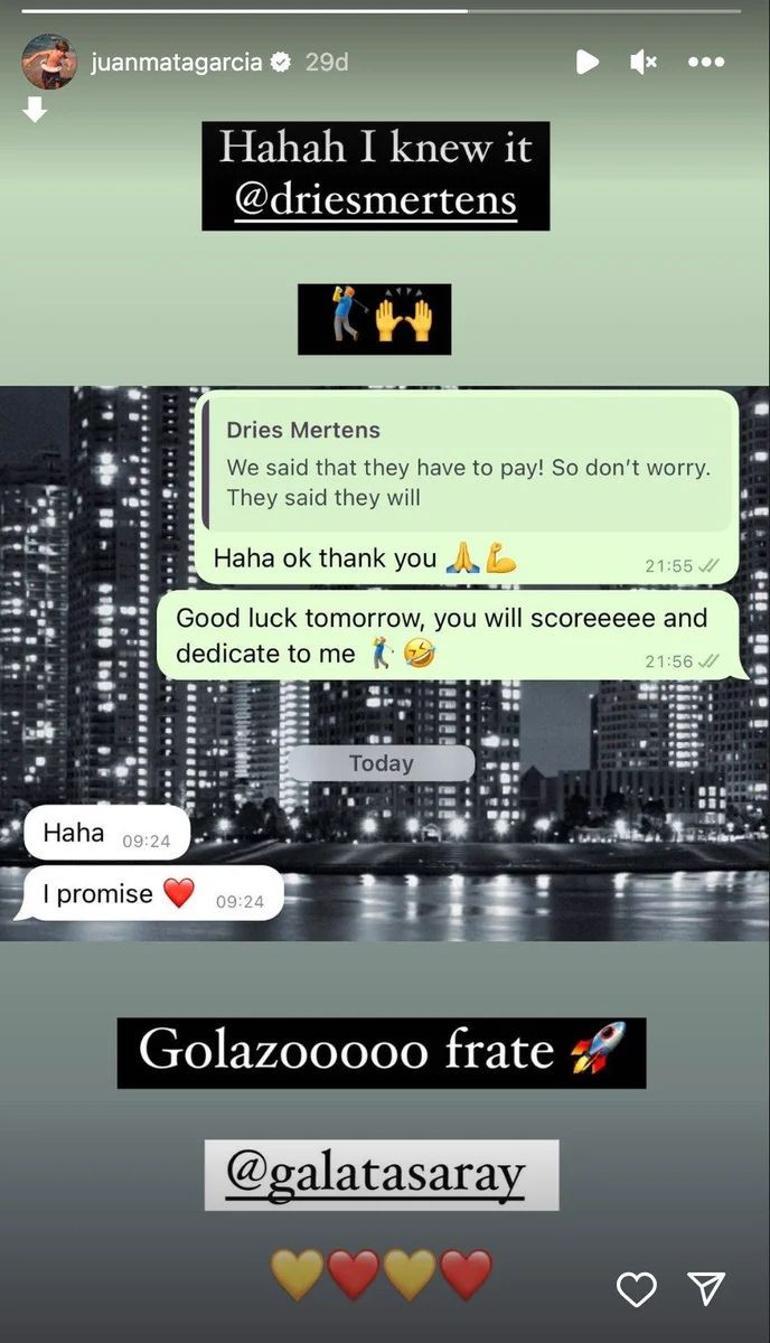Share this story via the paper plane

click(706, 1289)
